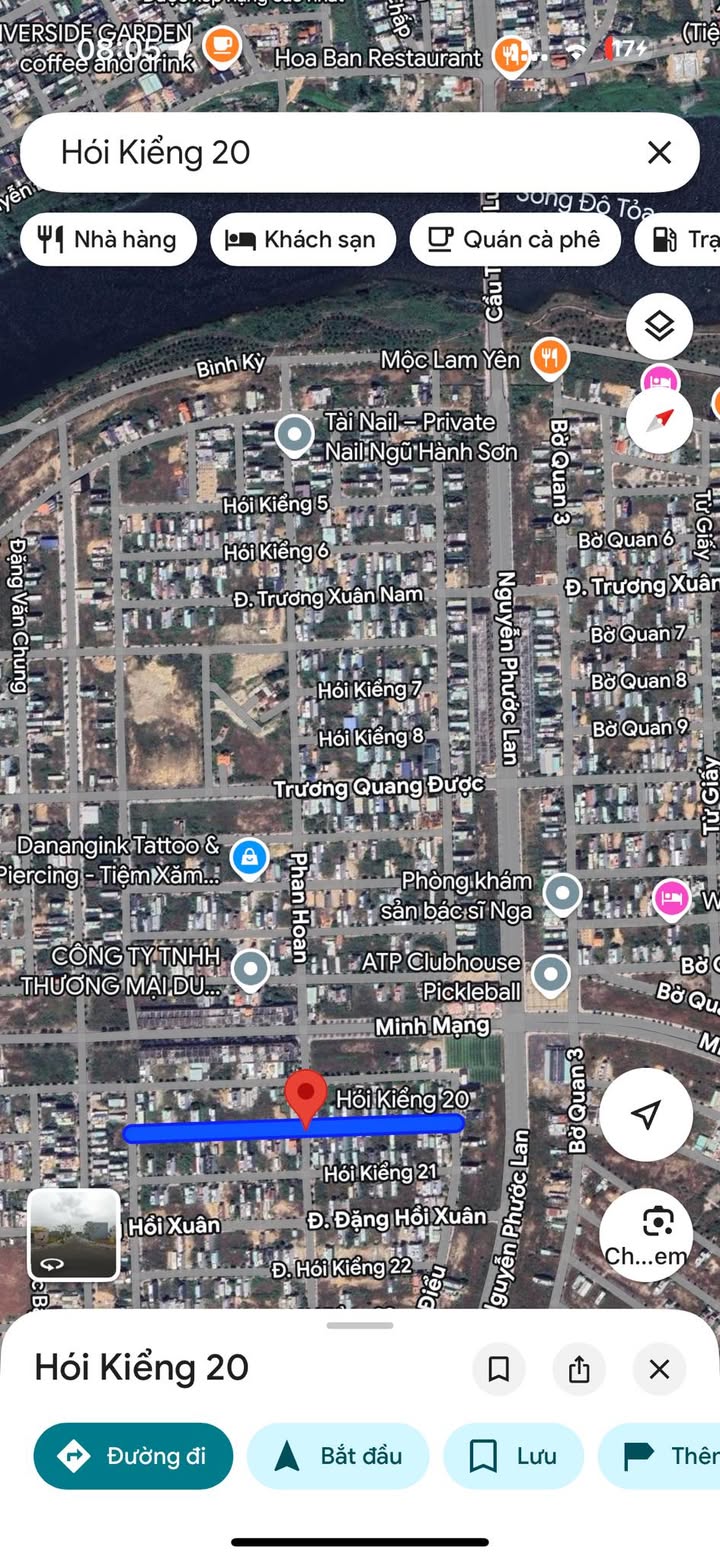This screenshot has height=1560, width=720.
Task: Bookmark Hói Kiểng 20 in the header
Action: point(499,1369)
